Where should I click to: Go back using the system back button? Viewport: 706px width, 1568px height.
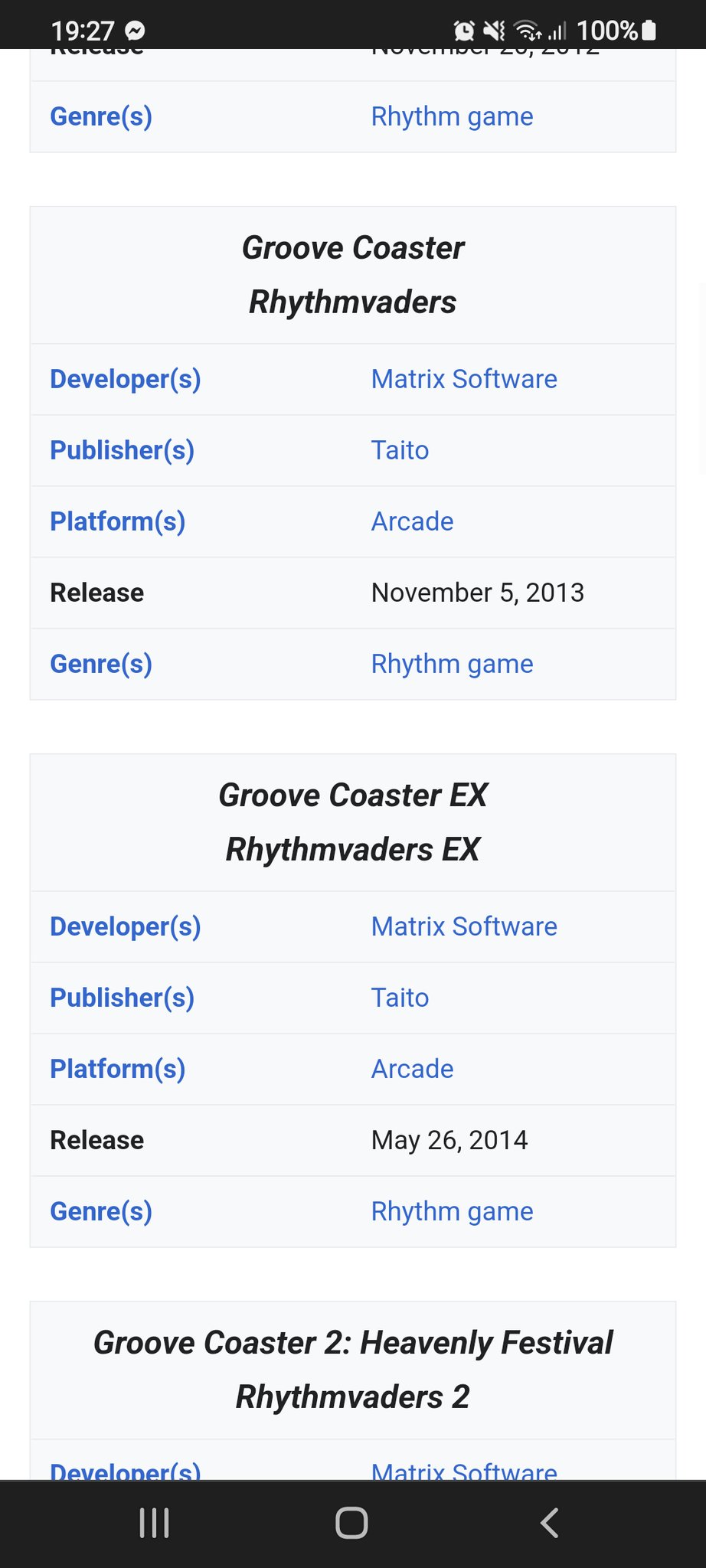point(549,1523)
